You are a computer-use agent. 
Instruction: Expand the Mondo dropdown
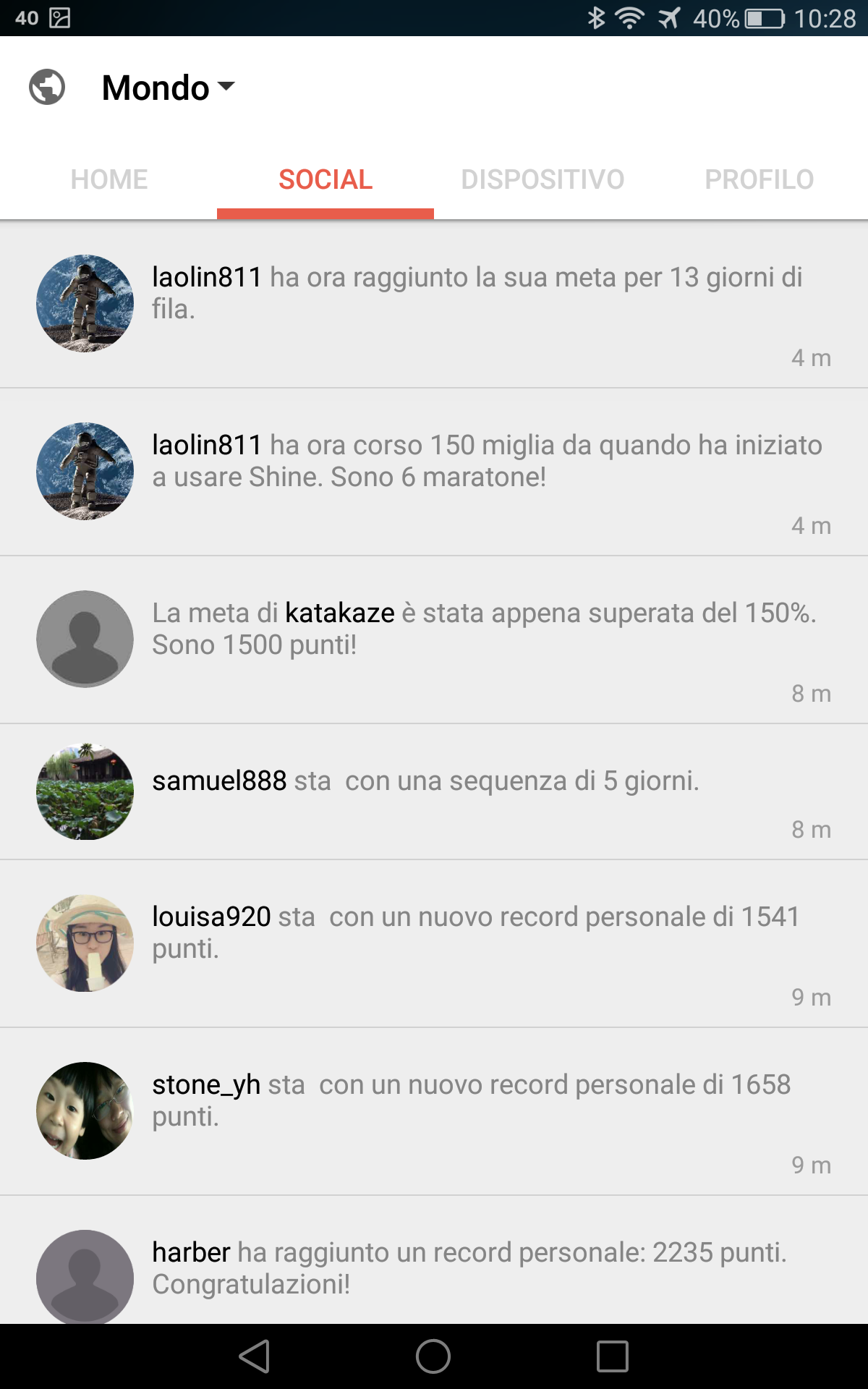click(x=168, y=88)
